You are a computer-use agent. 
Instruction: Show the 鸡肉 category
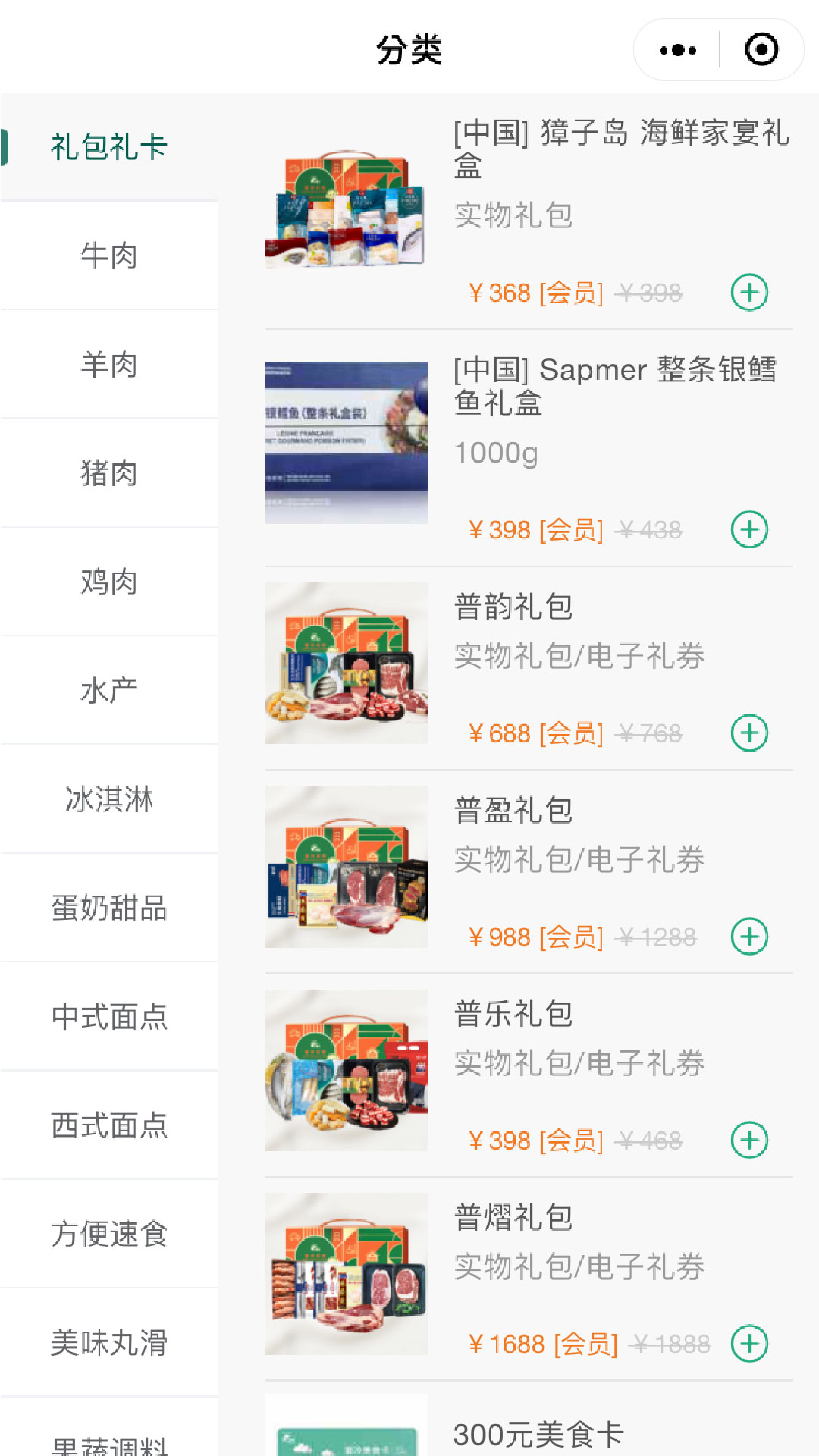[109, 582]
